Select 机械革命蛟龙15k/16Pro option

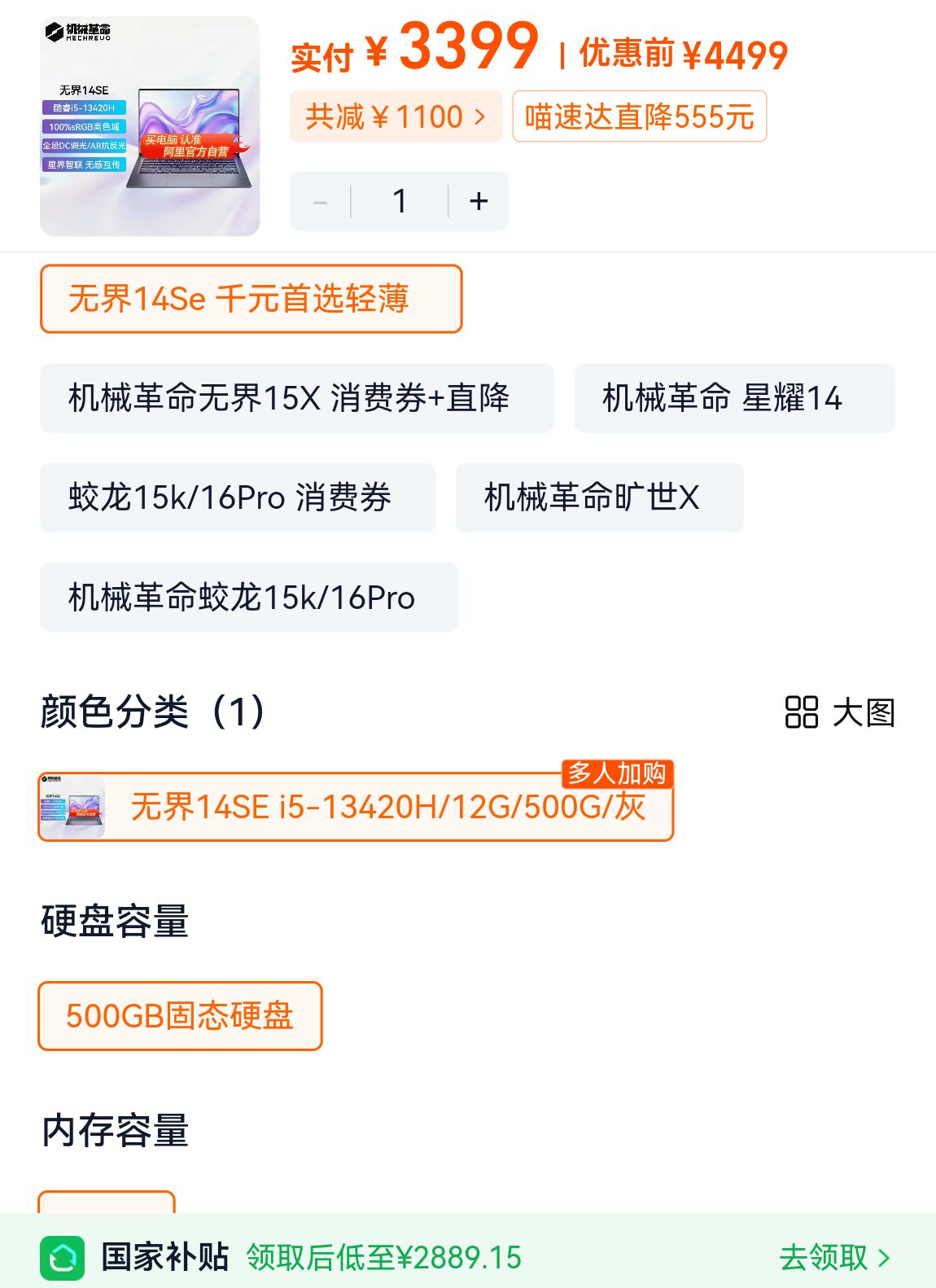249,597
